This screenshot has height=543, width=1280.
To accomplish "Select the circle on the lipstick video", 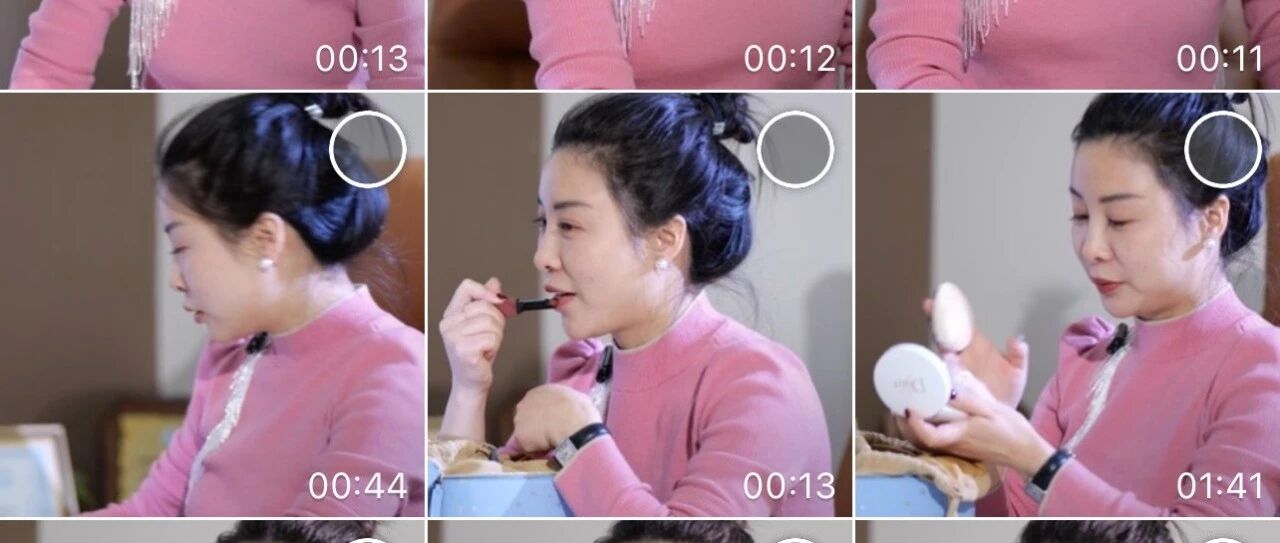I will pyautogui.click(x=796, y=149).
